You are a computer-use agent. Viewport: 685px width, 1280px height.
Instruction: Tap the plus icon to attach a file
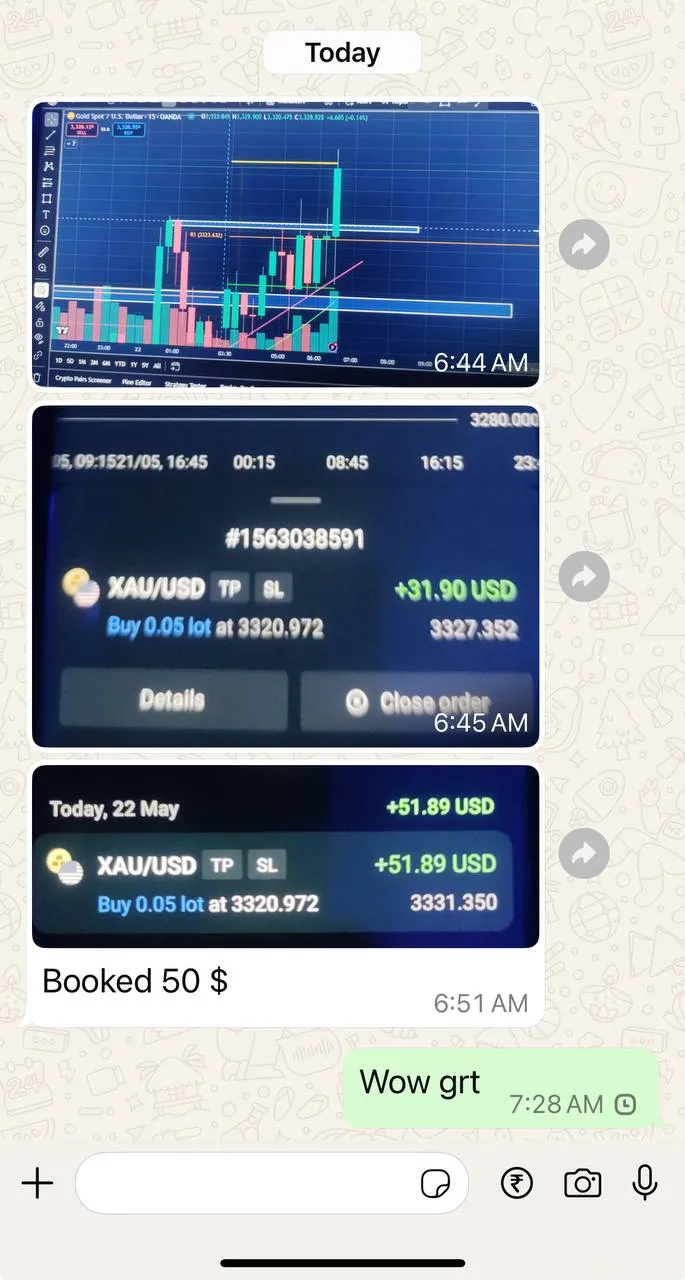[37, 1184]
